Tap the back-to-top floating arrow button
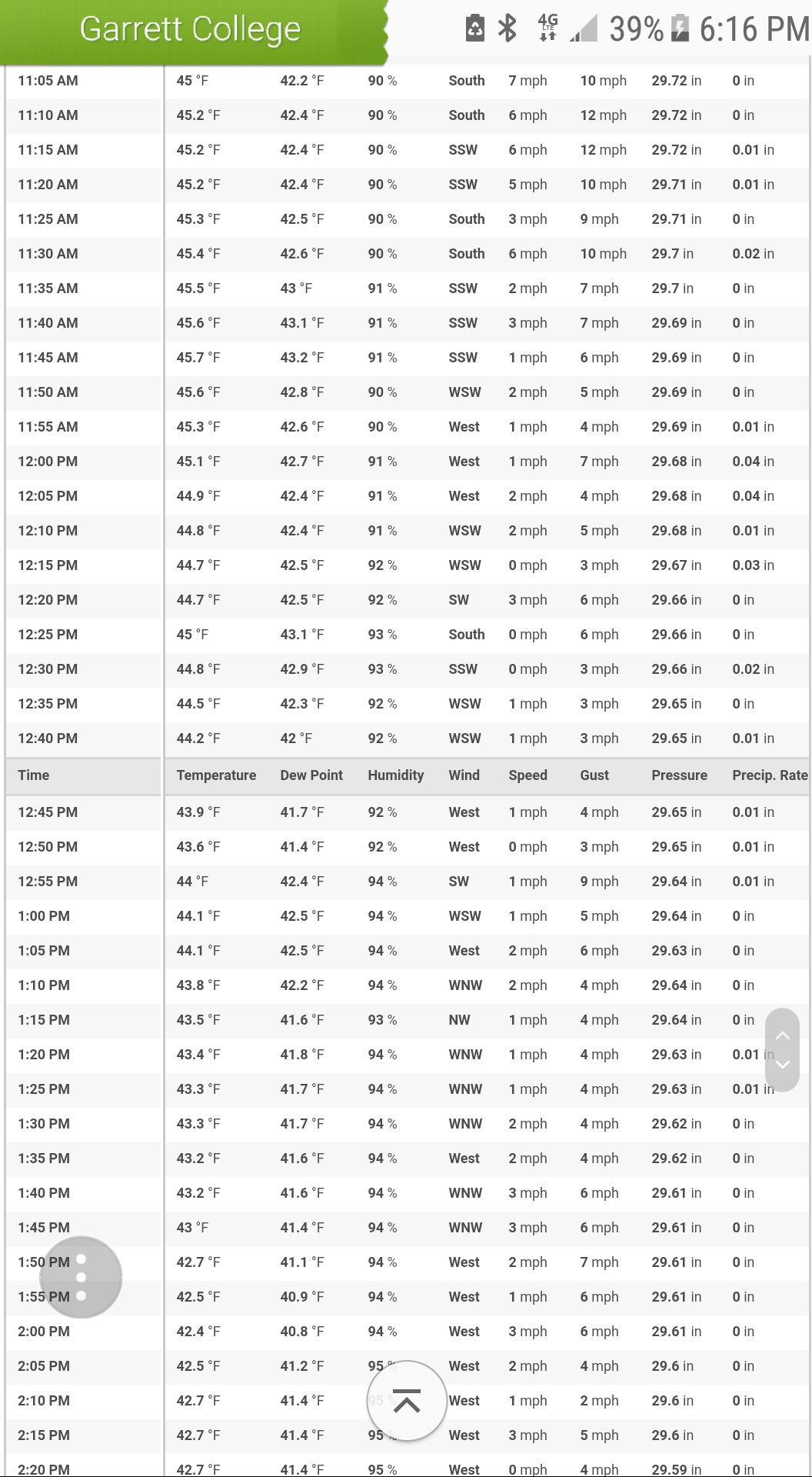 407,1401
